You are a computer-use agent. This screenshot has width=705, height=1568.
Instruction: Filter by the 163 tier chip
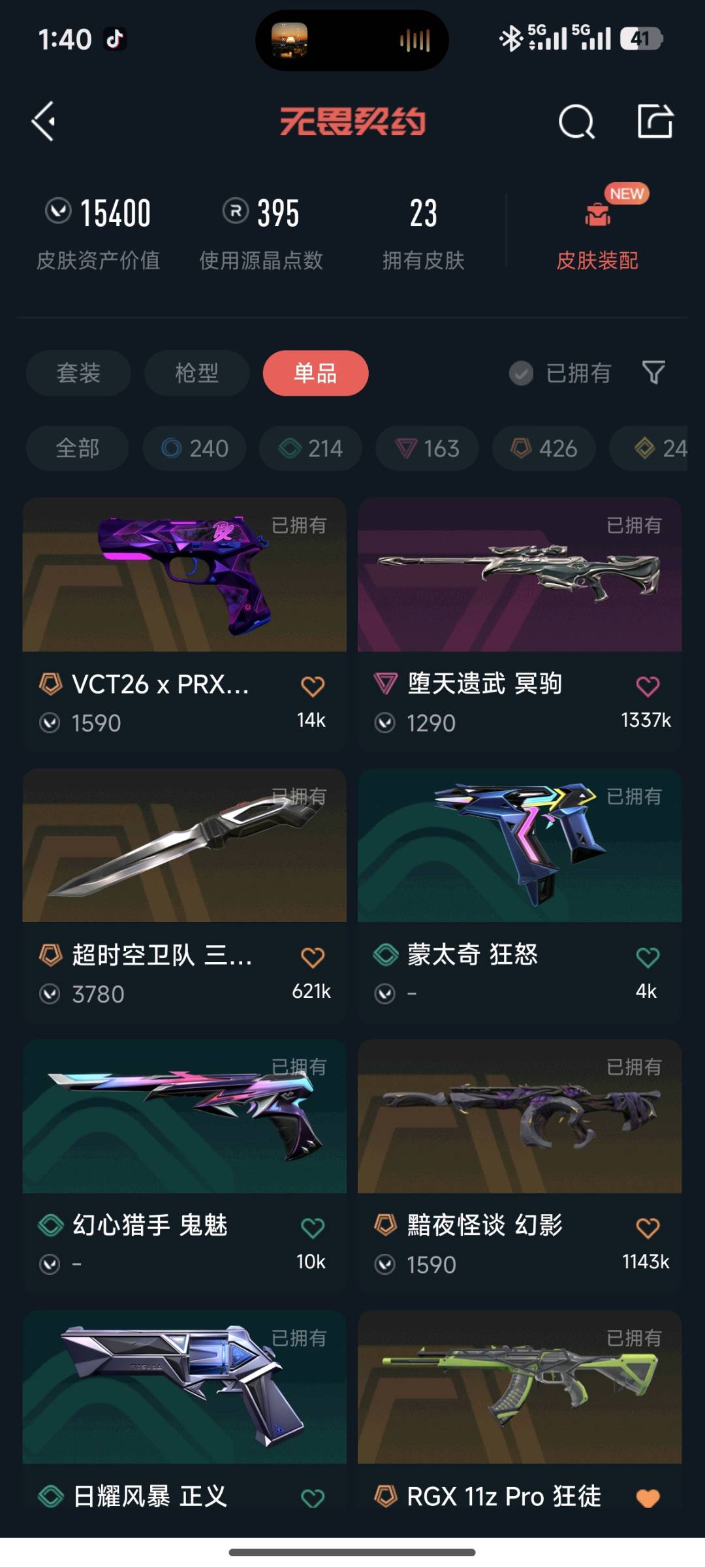(x=428, y=449)
